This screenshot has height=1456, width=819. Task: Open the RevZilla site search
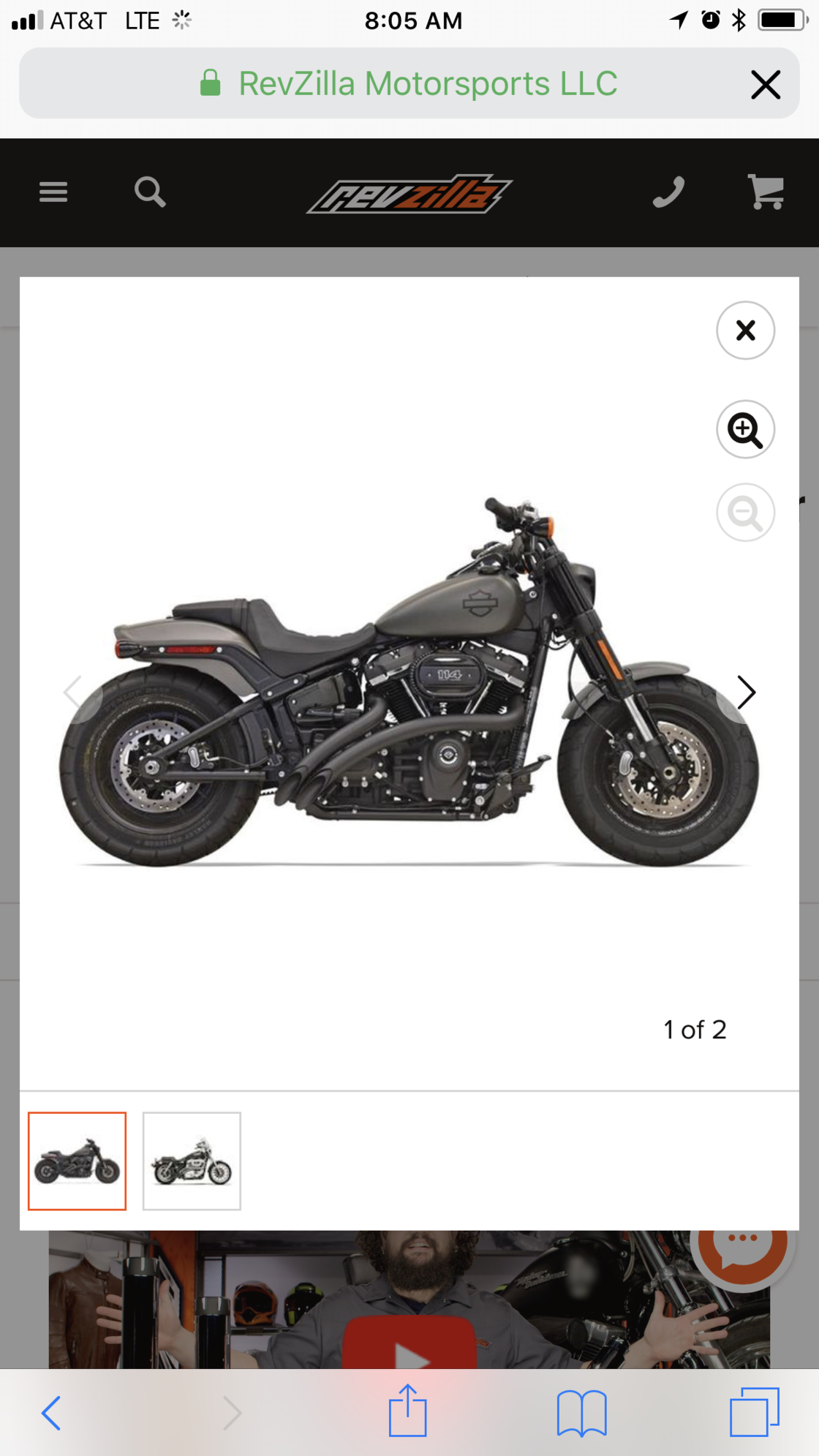[150, 192]
